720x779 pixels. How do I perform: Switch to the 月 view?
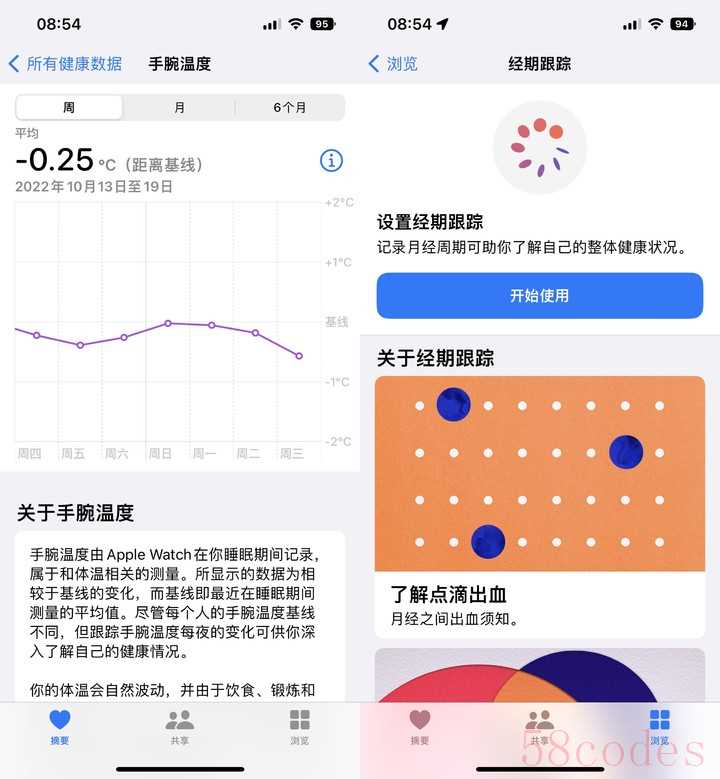[179, 108]
